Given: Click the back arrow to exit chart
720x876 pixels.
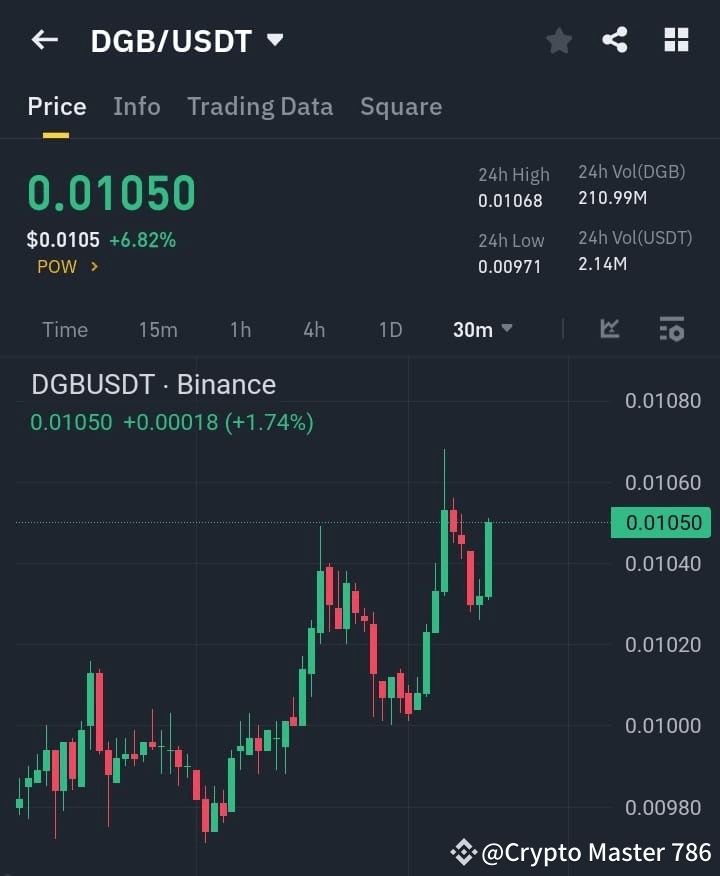Looking at the screenshot, I should tap(42, 40).
